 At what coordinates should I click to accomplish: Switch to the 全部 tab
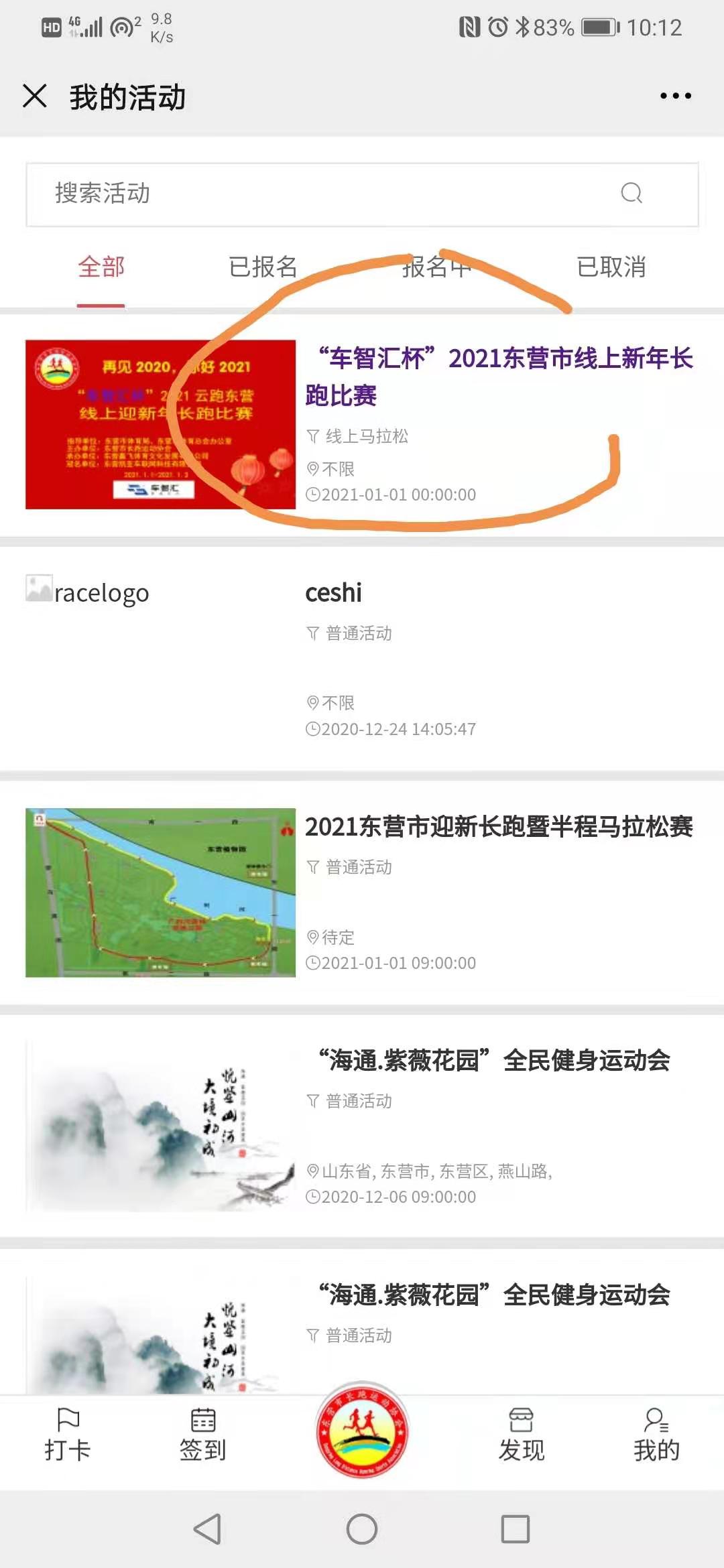(101, 267)
